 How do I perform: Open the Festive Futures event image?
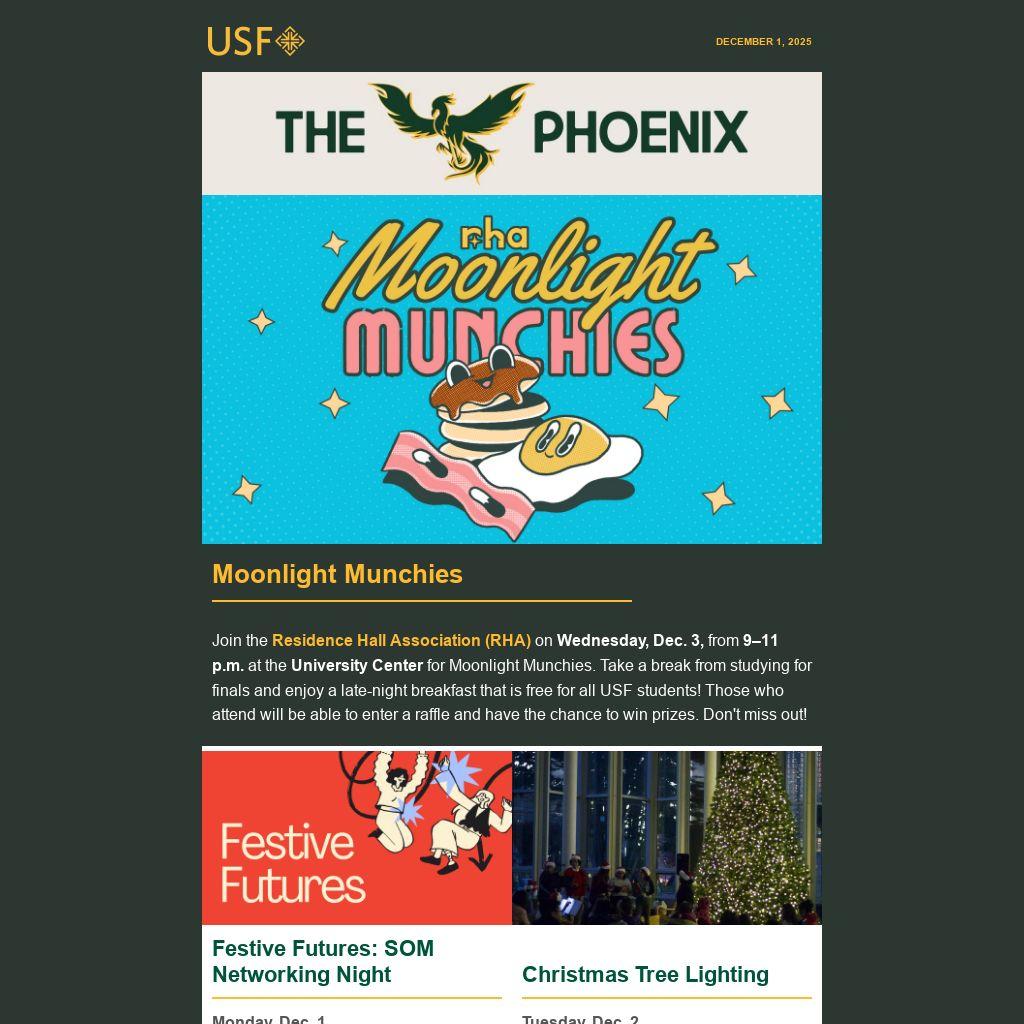tap(357, 838)
